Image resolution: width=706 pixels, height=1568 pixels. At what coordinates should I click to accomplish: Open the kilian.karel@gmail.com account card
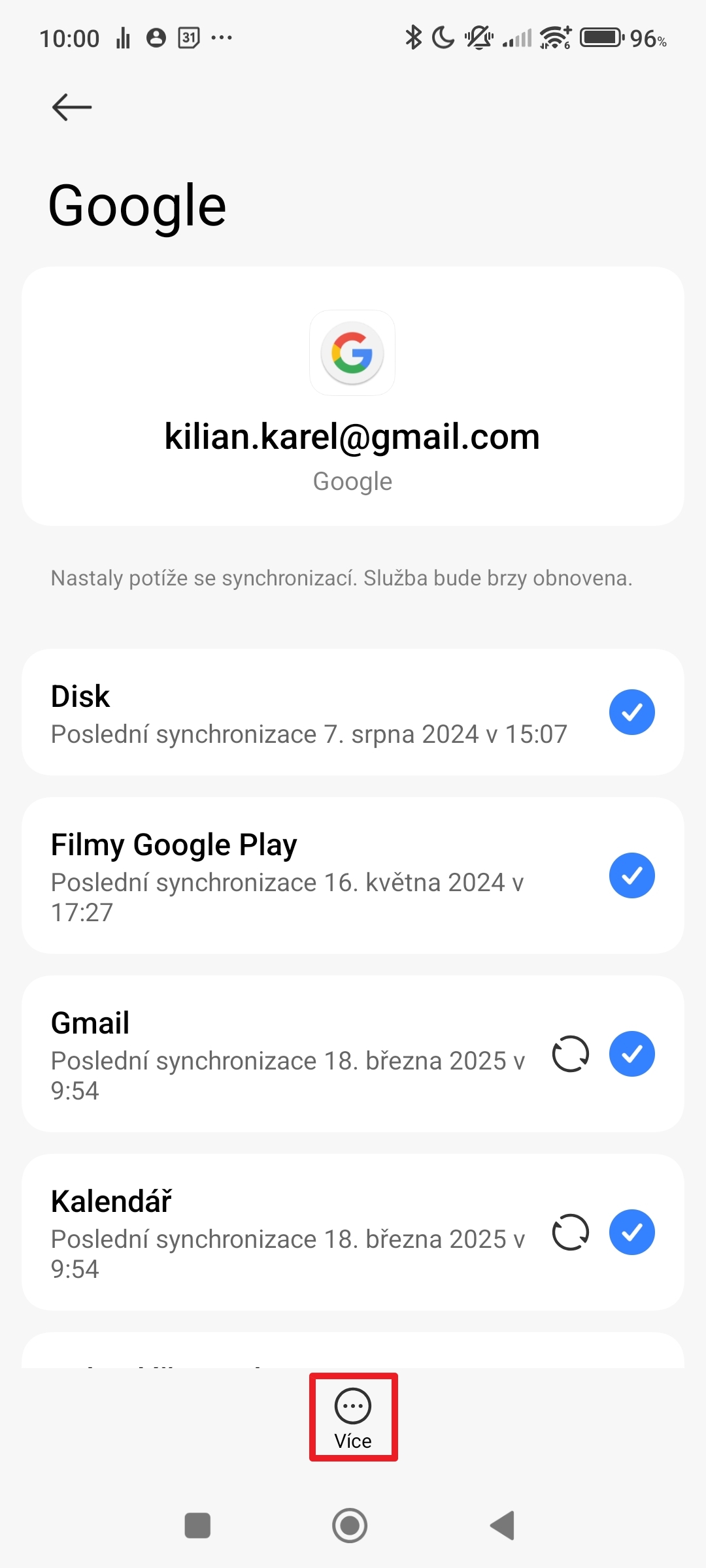[x=353, y=396]
